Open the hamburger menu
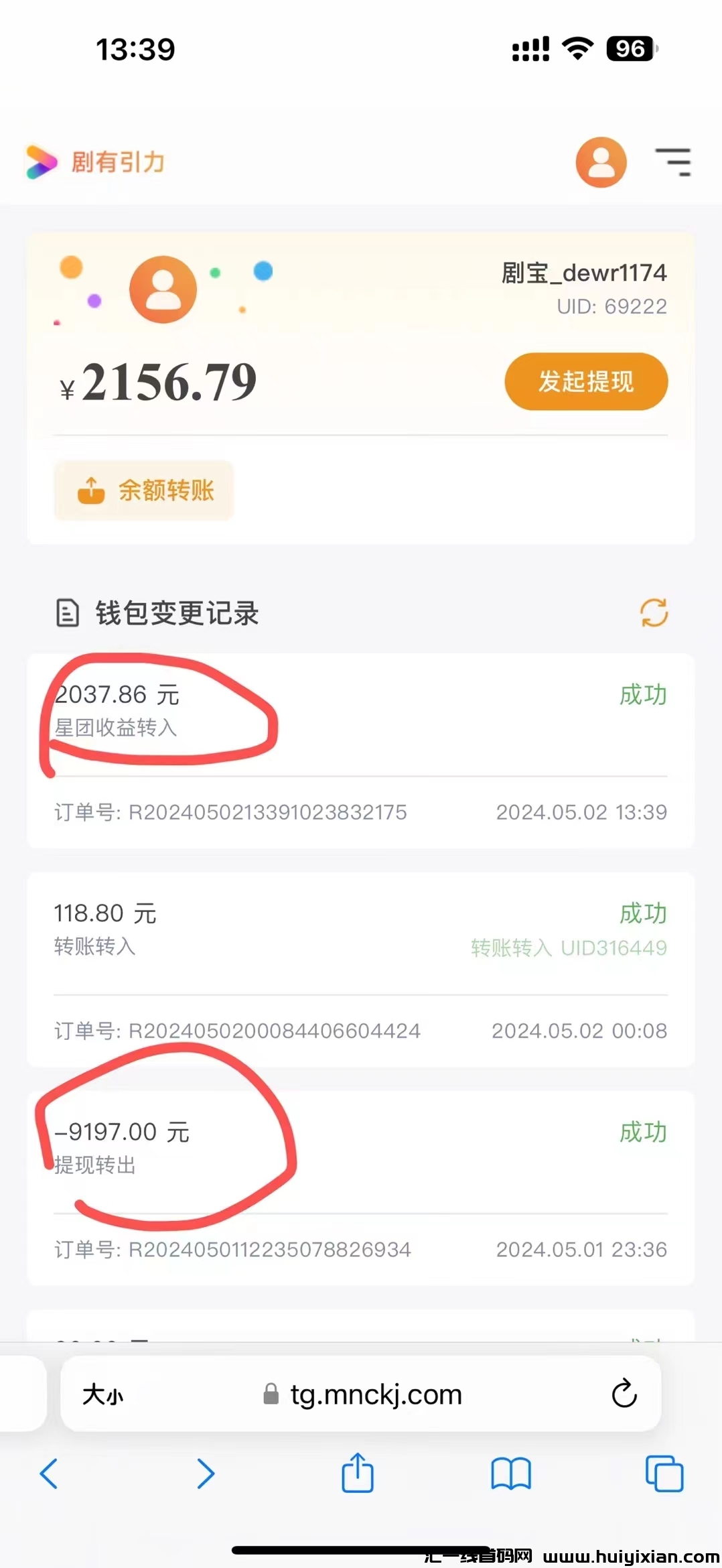Viewport: 722px width, 1568px height. tap(673, 162)
